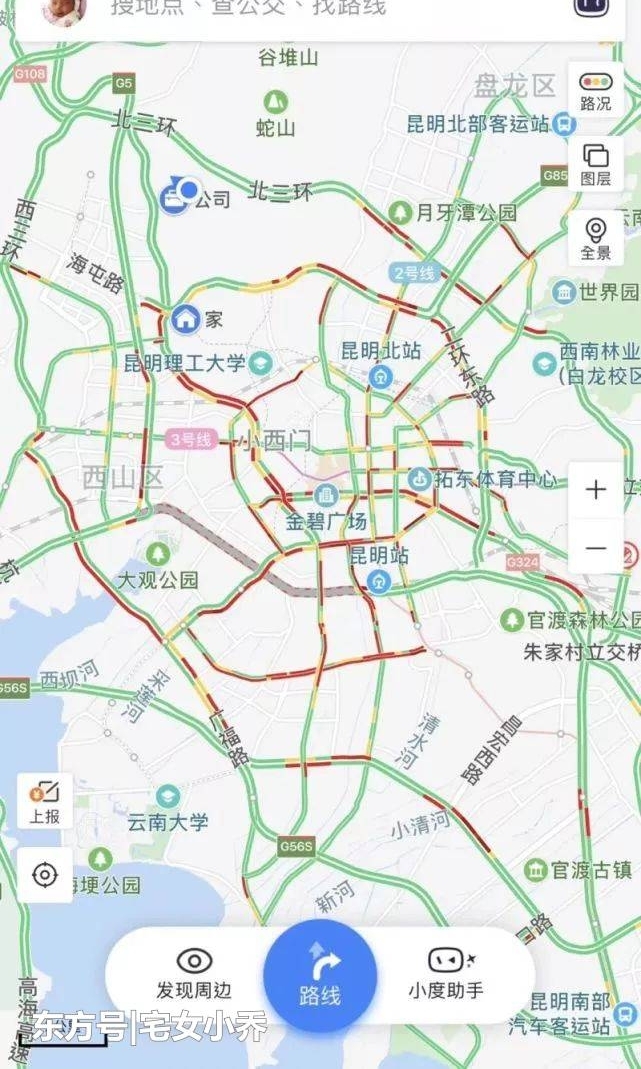The height and width of the screenshot is (1069, 641).
Task: Zoom out with the minus button
Action: [596, 547]
